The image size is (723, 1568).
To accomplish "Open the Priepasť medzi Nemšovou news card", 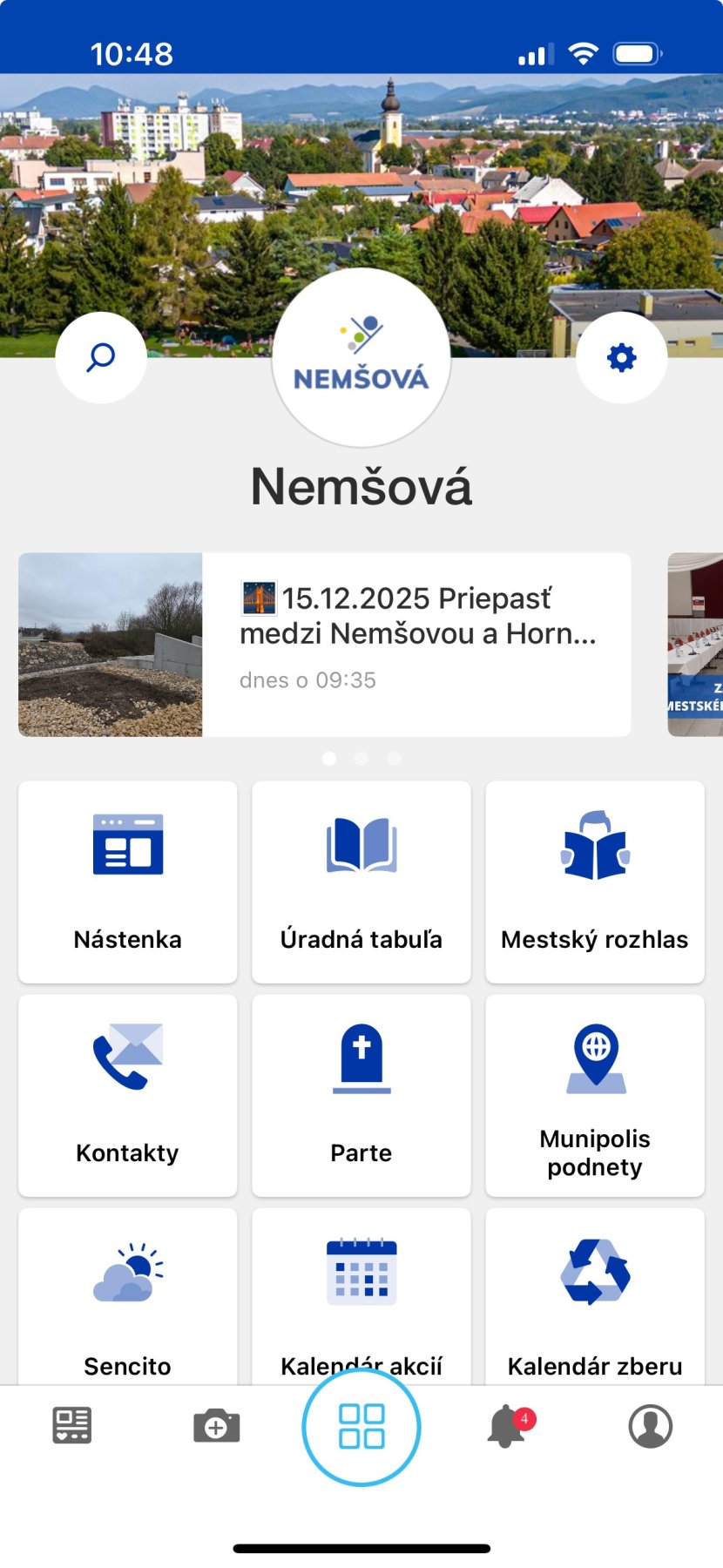I will (324, 645).
